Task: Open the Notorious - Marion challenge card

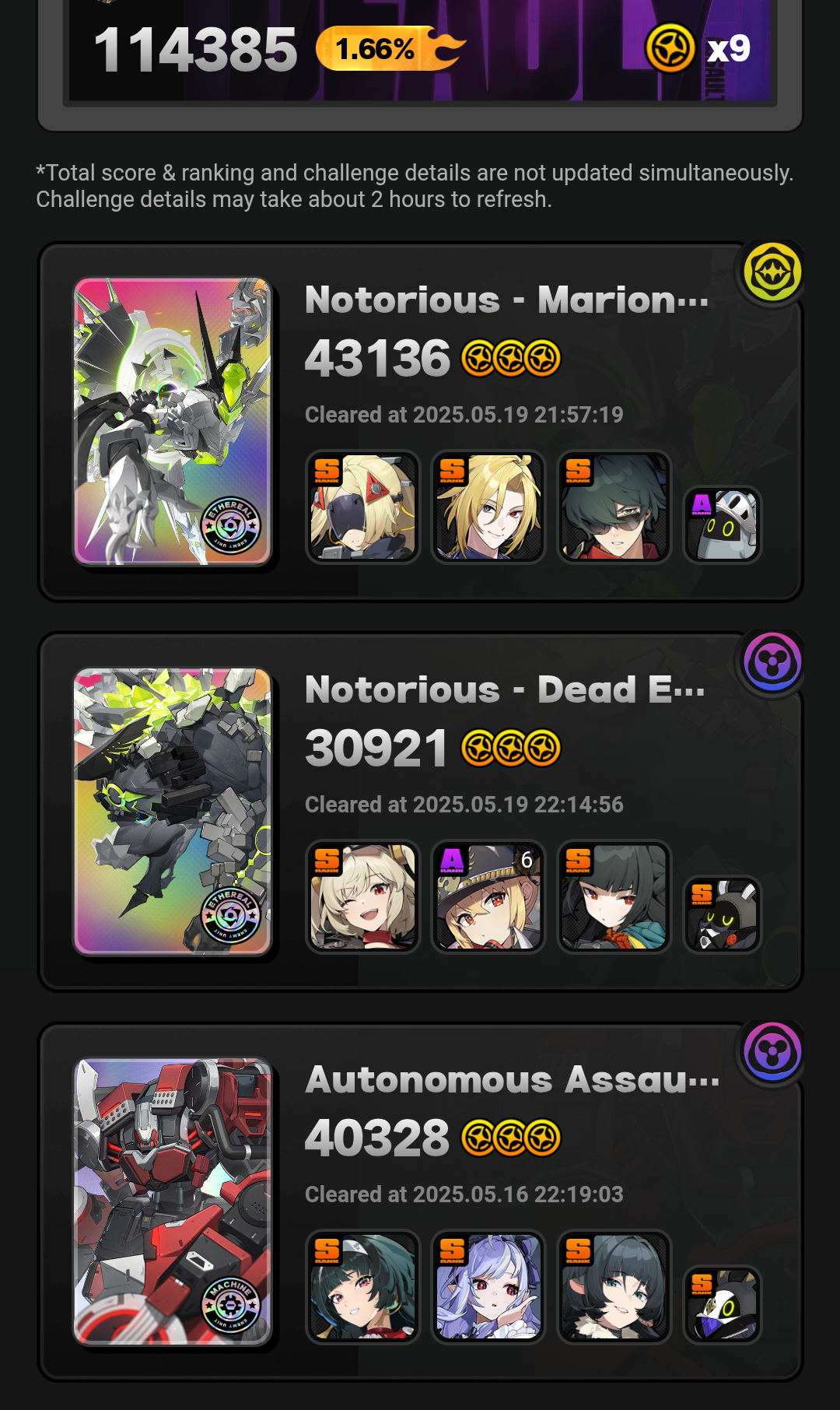Action: (x=420, y=422)
